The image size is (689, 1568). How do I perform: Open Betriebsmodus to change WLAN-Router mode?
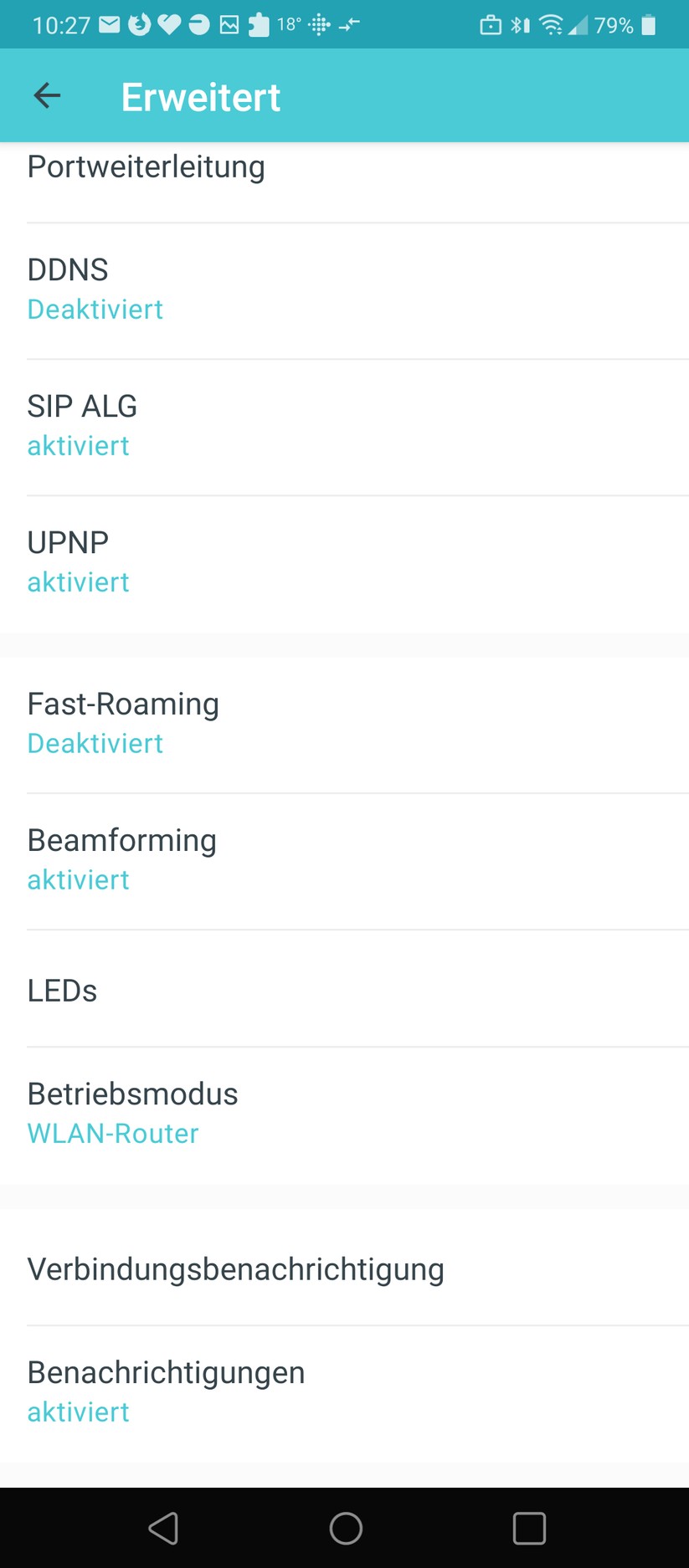344,1112
